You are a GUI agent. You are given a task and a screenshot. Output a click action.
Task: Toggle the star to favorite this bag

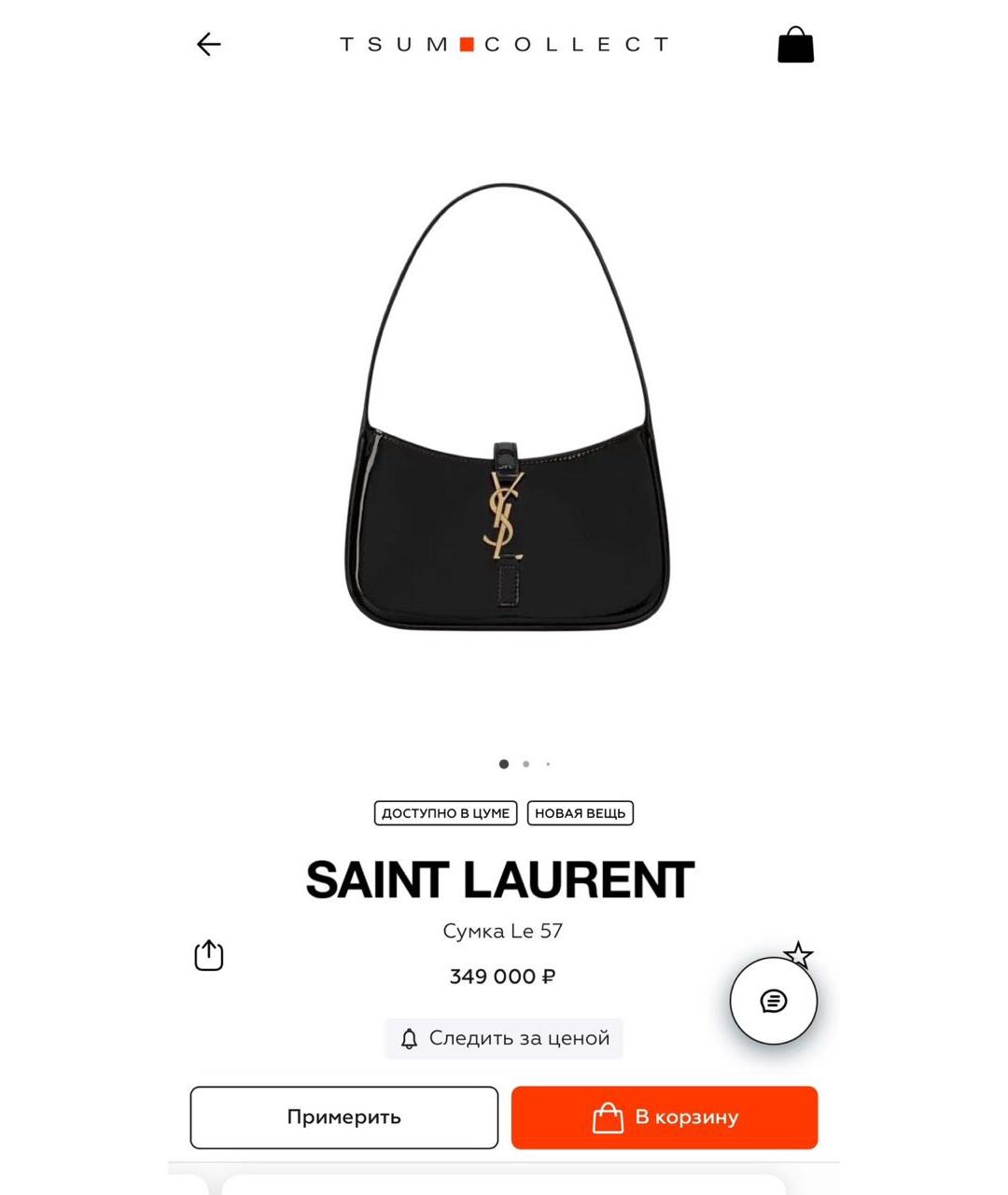coord(800,953)
